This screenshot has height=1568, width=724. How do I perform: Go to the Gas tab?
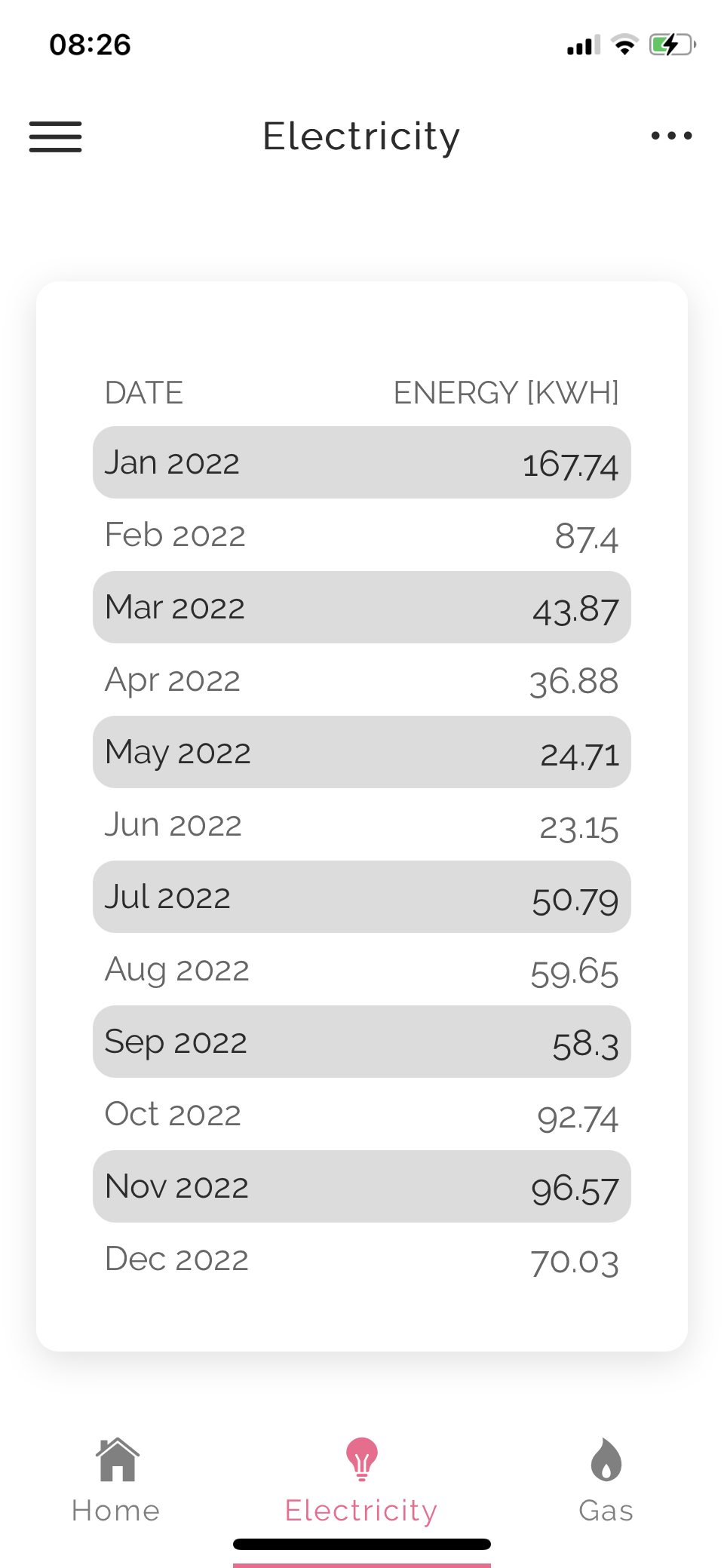tap(606, 1481)
